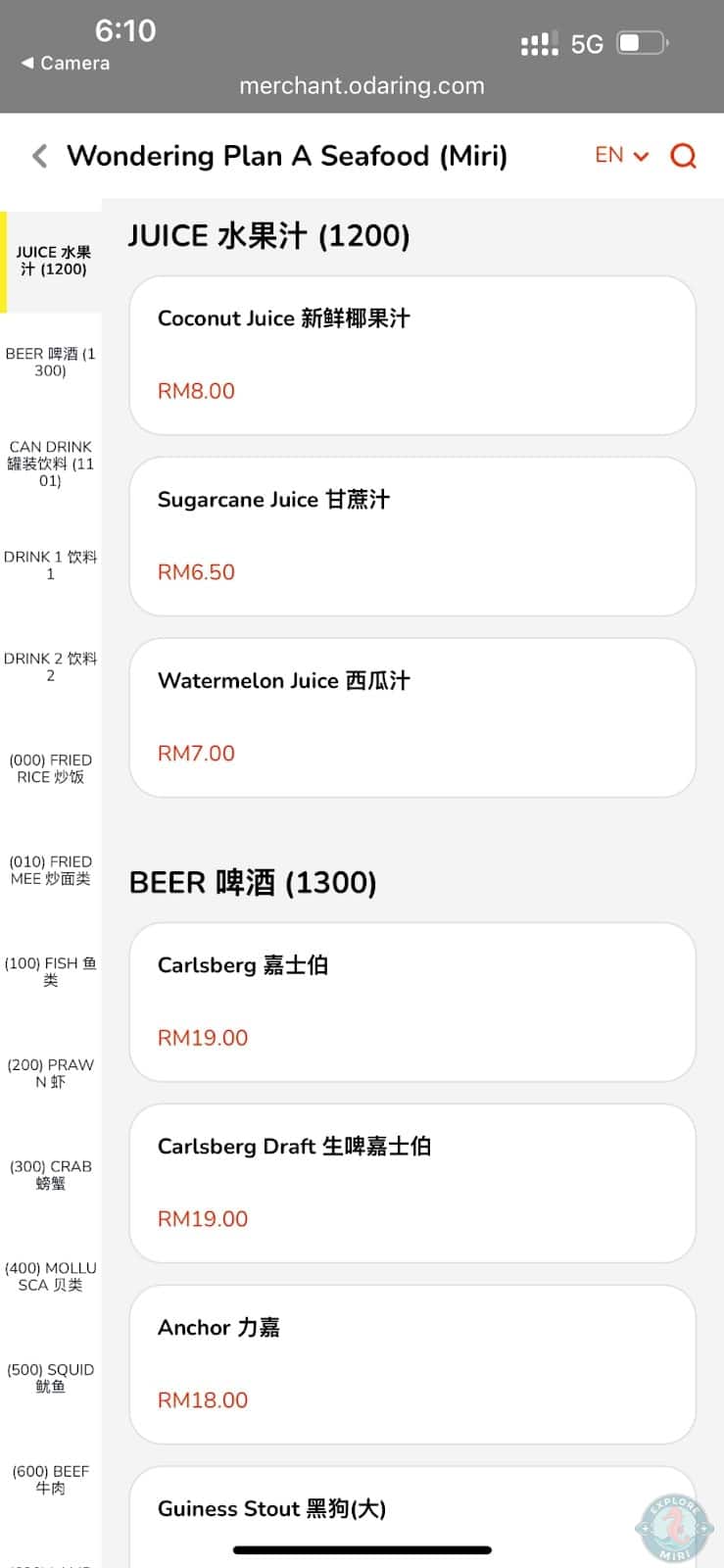Select Watermelon Juice for RM7.00
The image size is (724, 1568).
click(x=412, y=717)
